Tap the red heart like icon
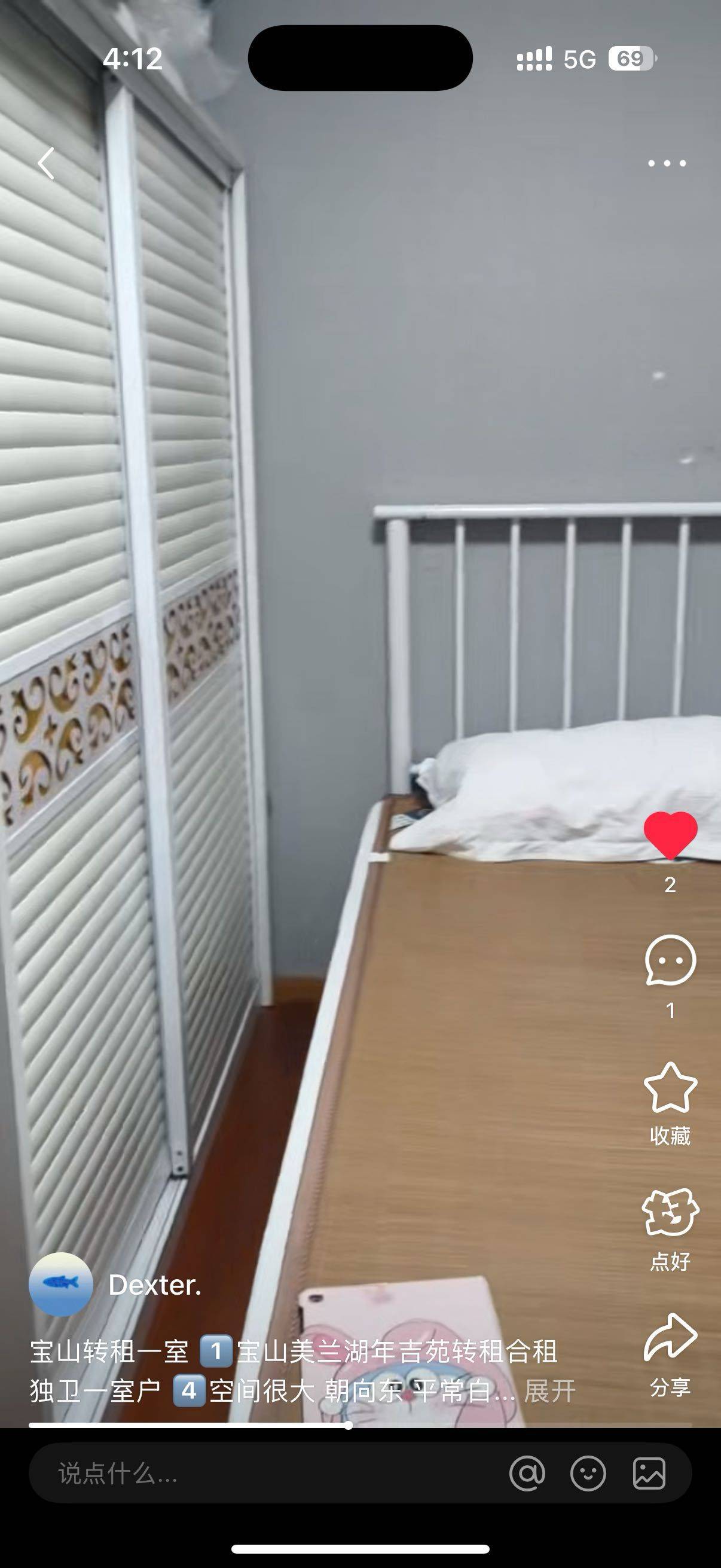 [x=670, y=835]
